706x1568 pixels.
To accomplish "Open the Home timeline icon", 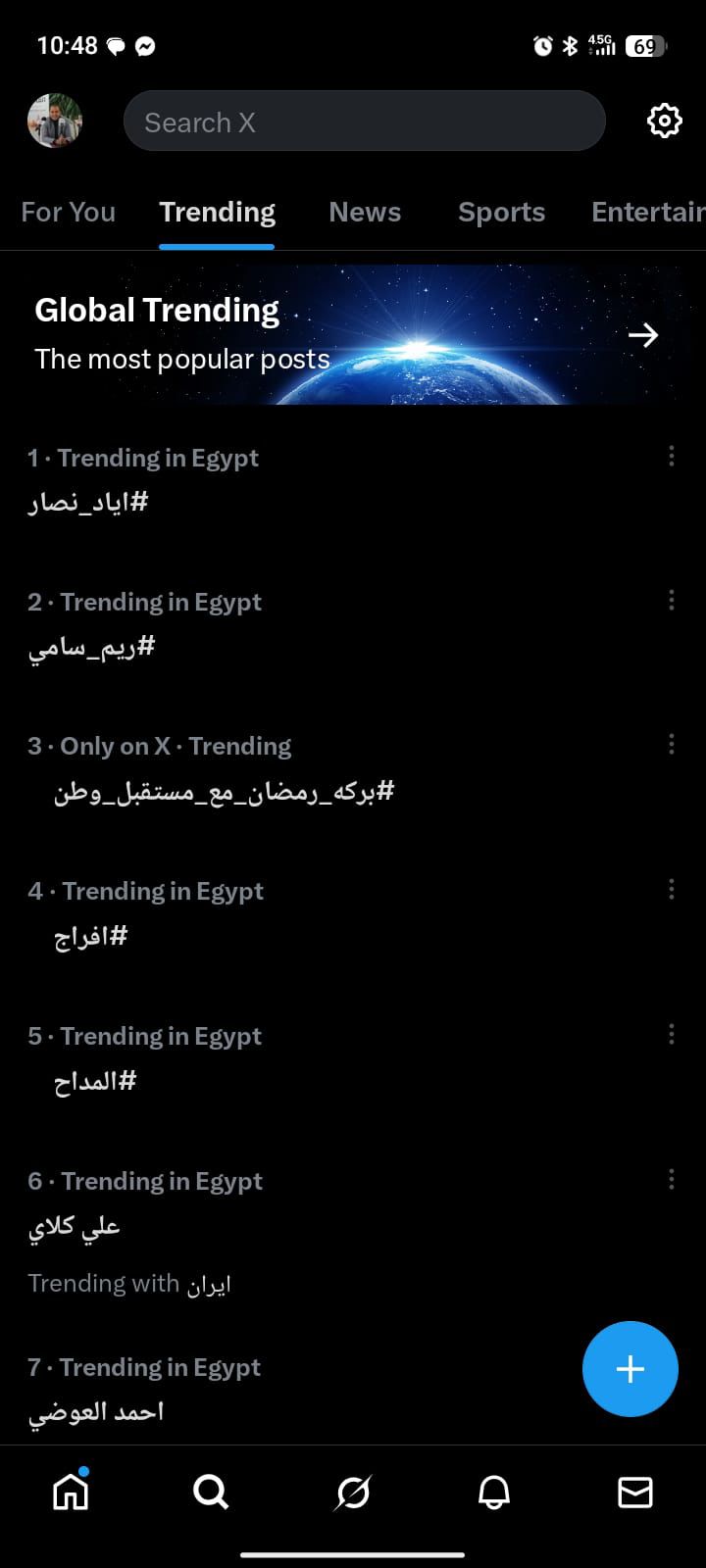I will pos(70,1492).
